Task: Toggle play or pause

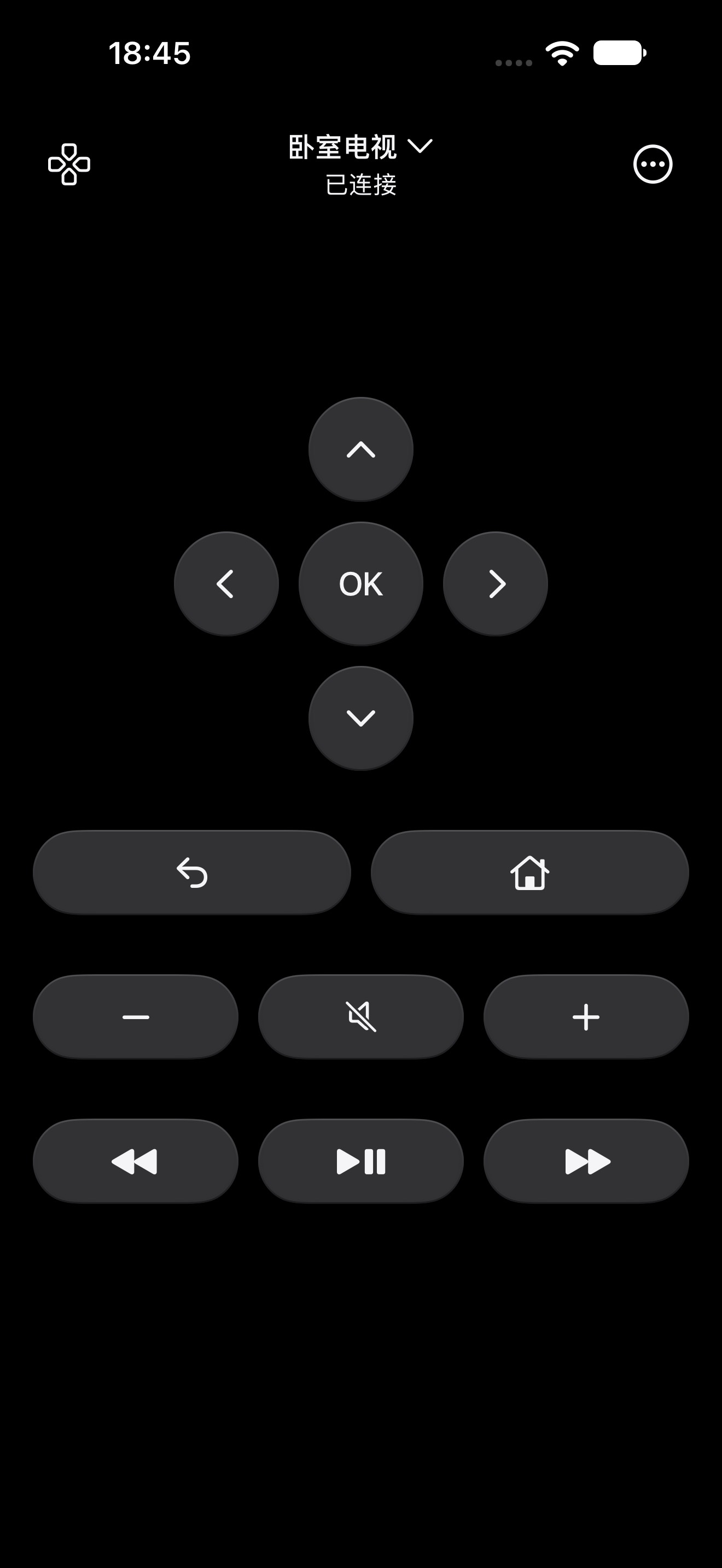Action: tap(361, 1161)
